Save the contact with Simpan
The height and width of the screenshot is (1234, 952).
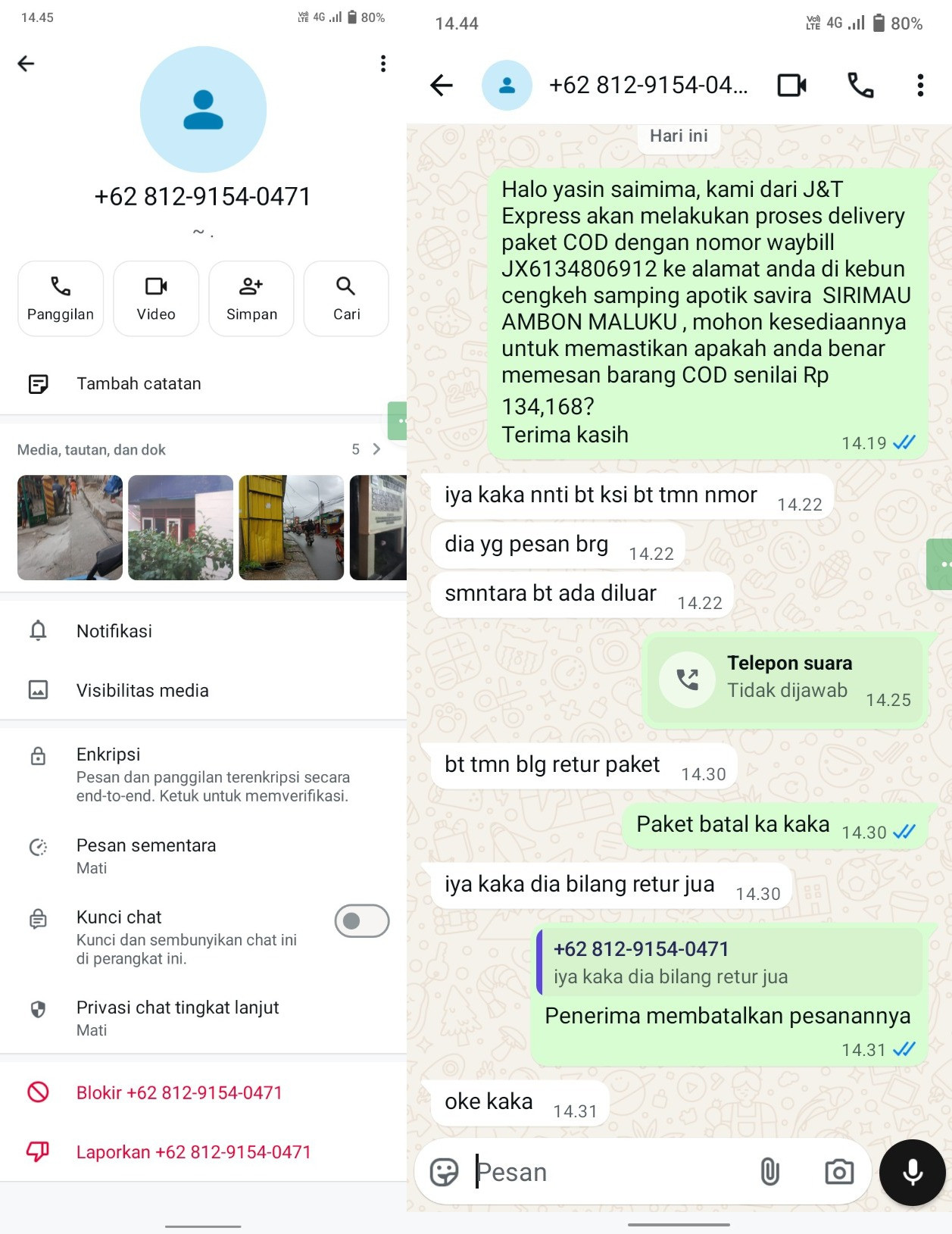(251, 298)
